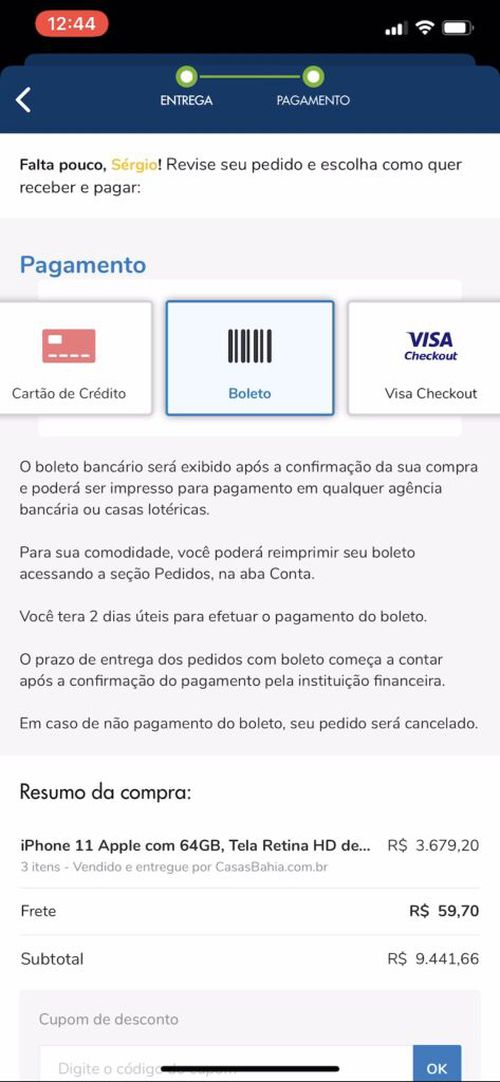Apply coupon with the OK button

(x=437, y=1064)
